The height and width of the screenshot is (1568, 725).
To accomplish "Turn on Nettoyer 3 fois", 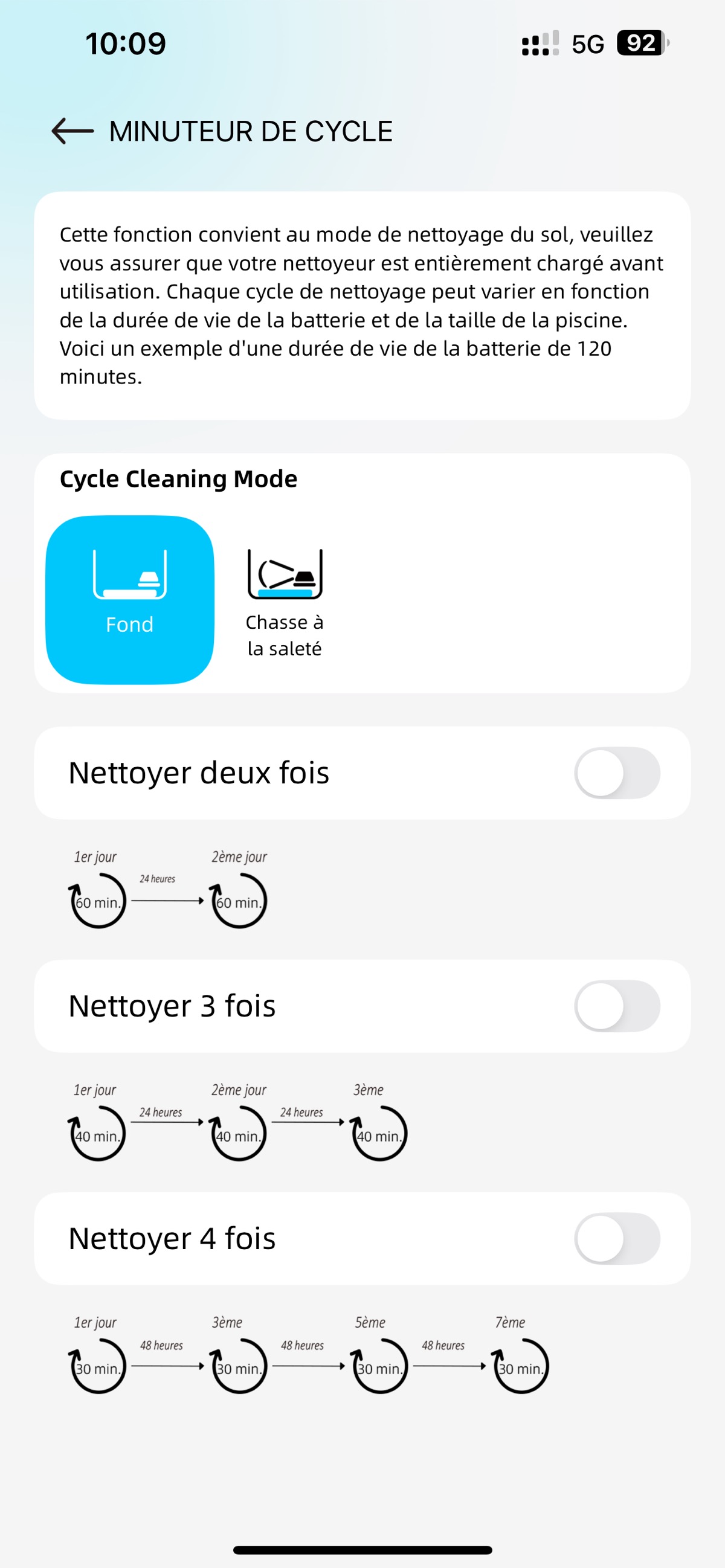I will point(617,1006).
